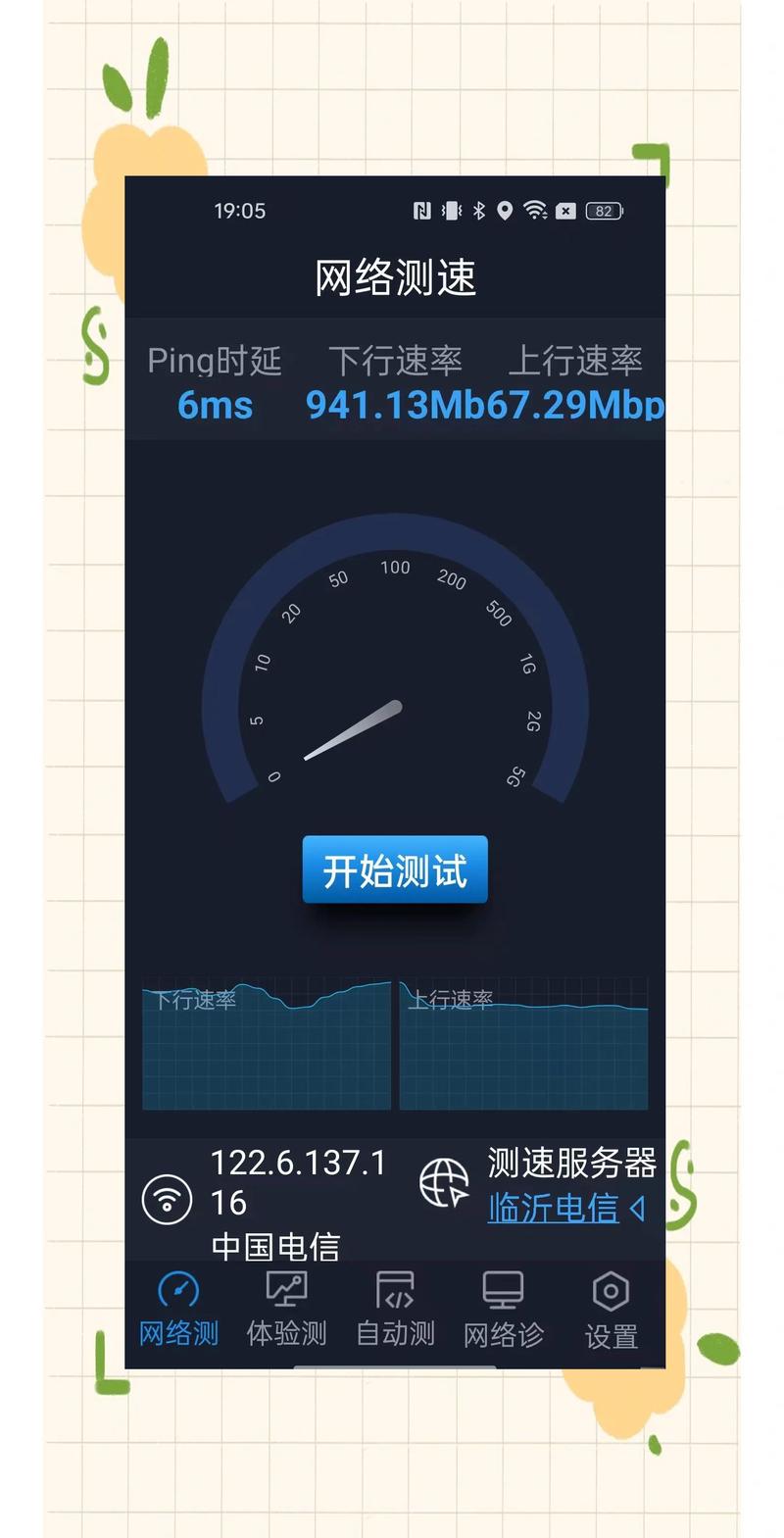Screen dimensions: 784x1538
Task: Tap the 体验测 chart icon
Action: 285,1290
